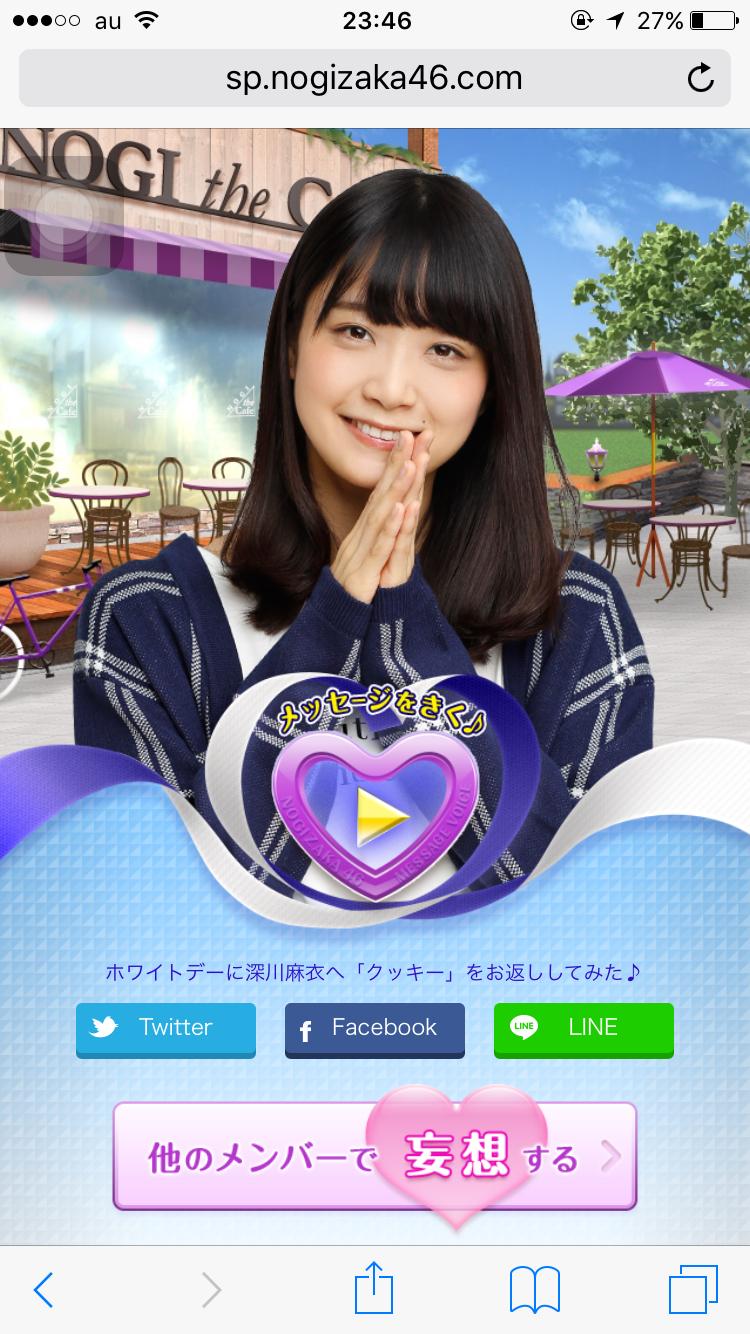Share on Facebook

click(375, 1029)
